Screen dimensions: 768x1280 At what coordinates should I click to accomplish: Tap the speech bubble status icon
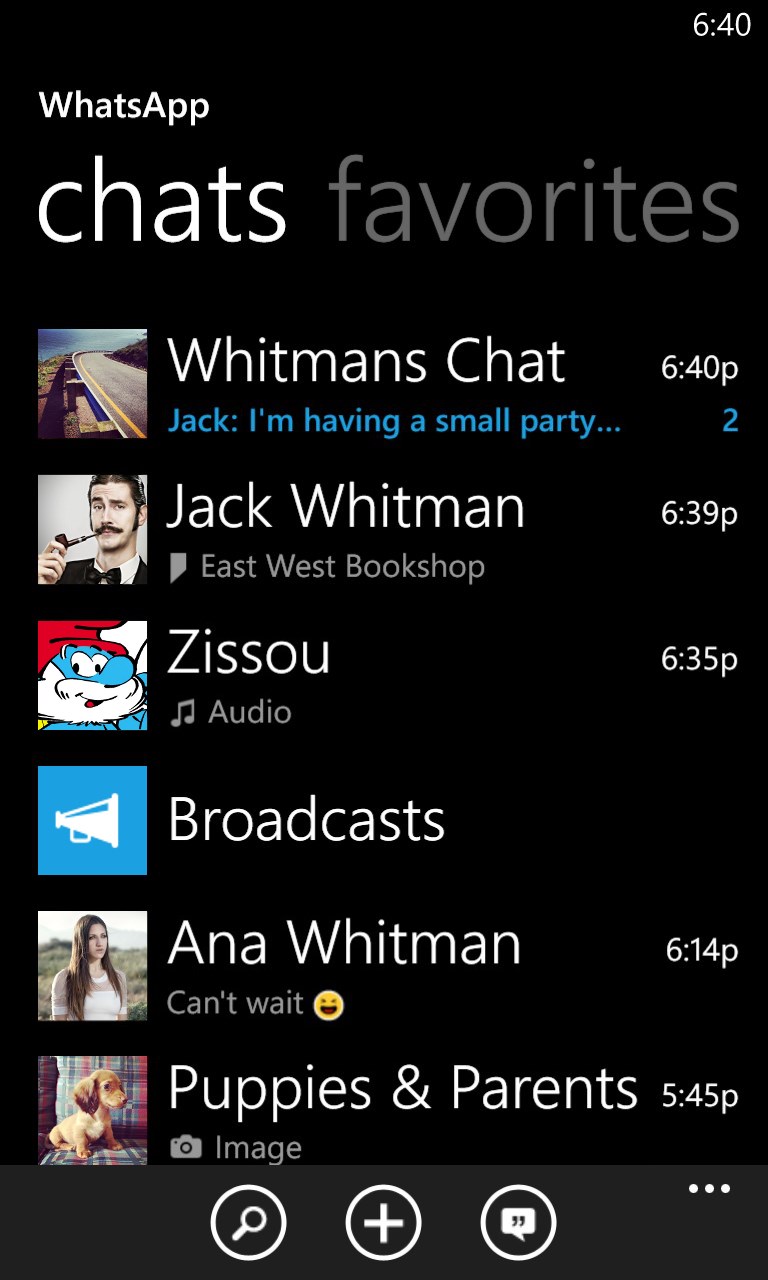(518, 1222)
